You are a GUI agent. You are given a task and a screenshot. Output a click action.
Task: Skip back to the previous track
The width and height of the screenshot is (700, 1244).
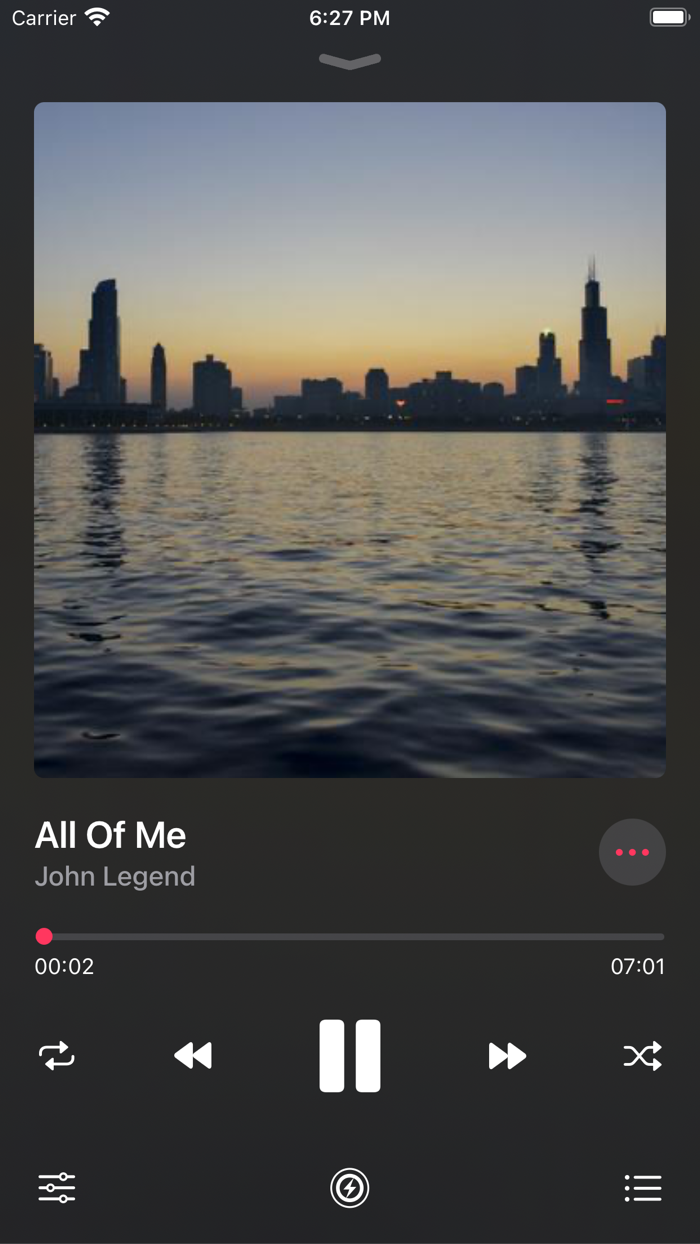coord(193,1056)
